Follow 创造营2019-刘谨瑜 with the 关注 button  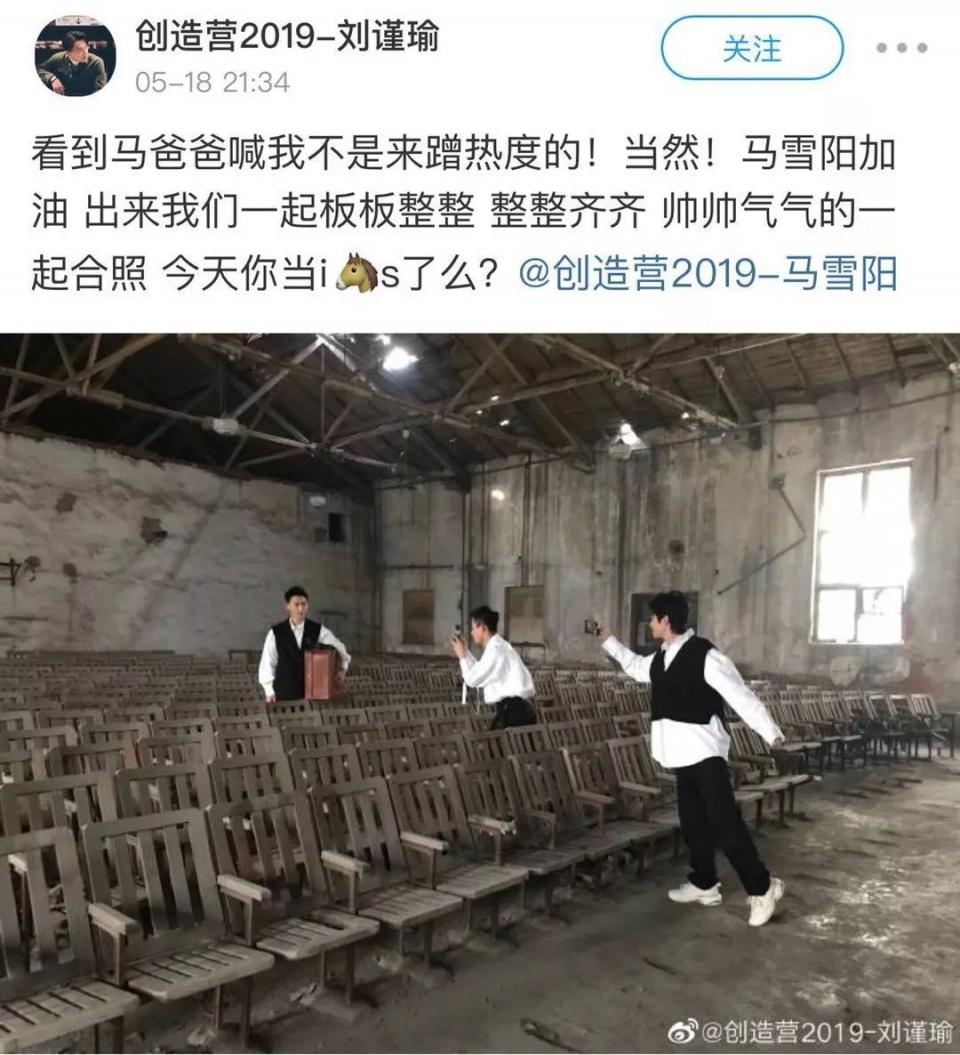pos(751,48)
